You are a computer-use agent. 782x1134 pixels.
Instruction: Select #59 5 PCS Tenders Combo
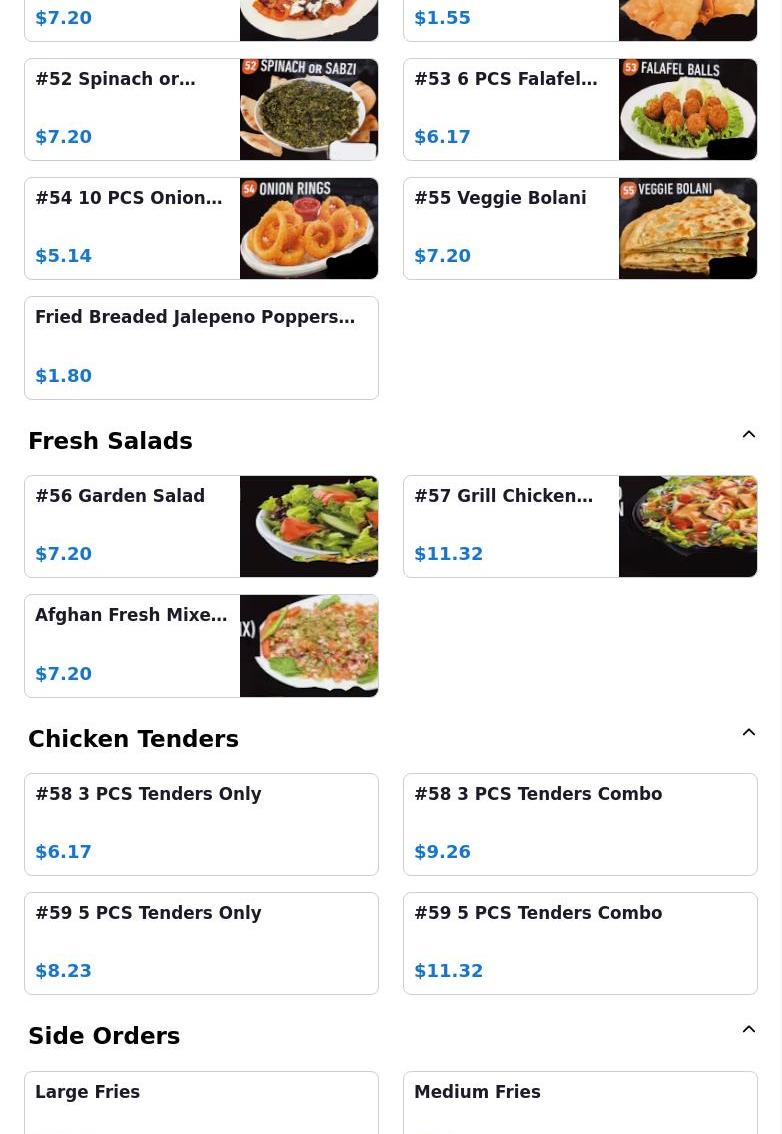coord(580,943)
